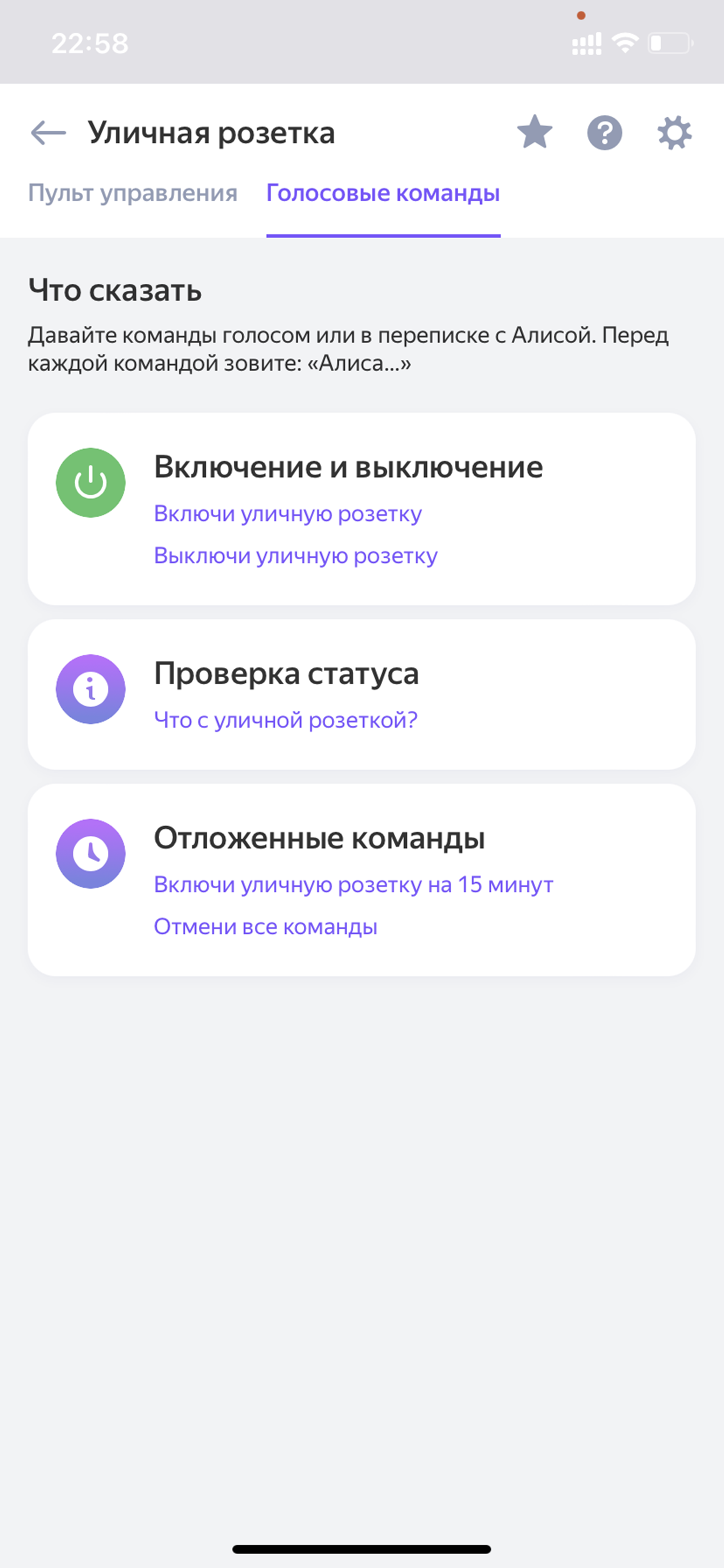Tap the Что с уличной розеткой? command
The width and height of the screenshot is (724, 1568).
[286, 720]
